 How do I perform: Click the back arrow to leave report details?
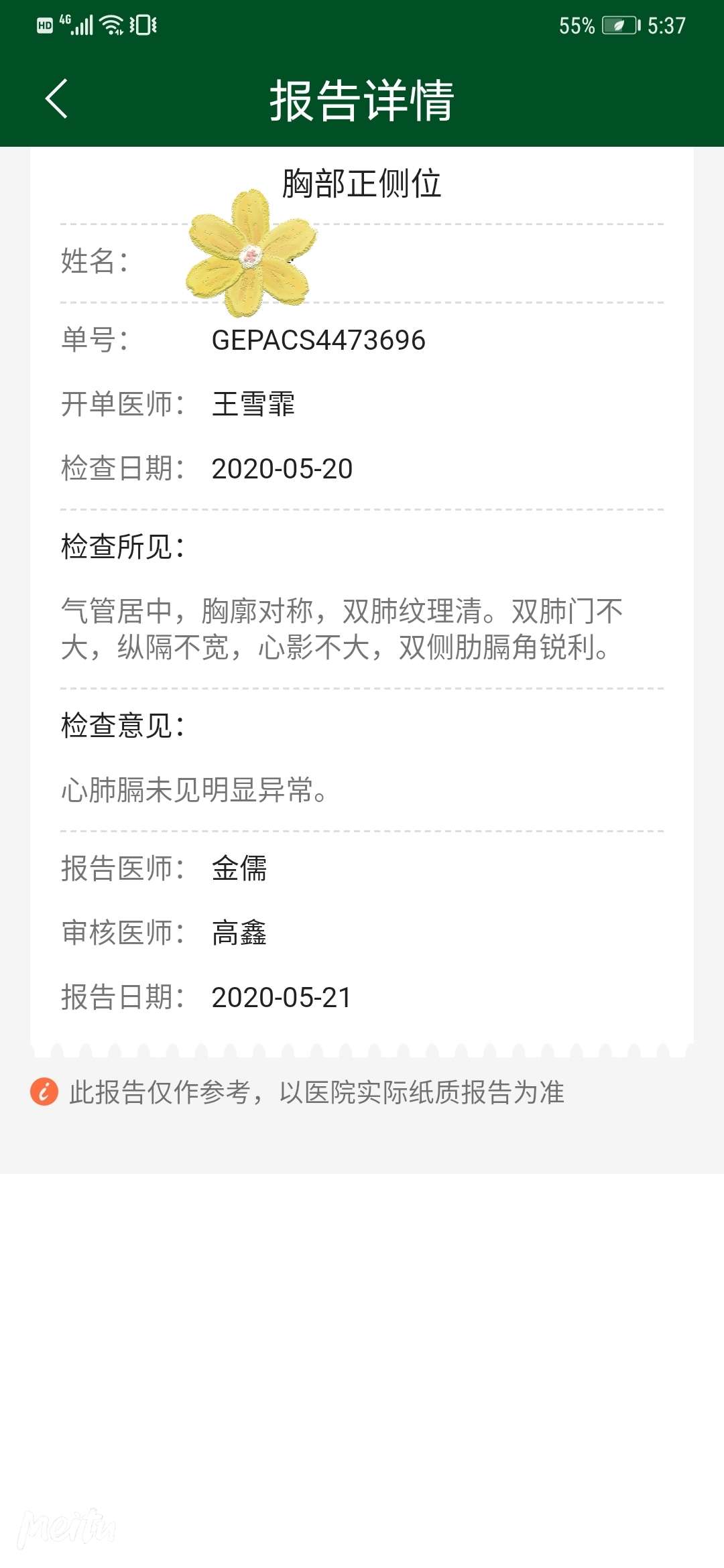click(56, 99)
